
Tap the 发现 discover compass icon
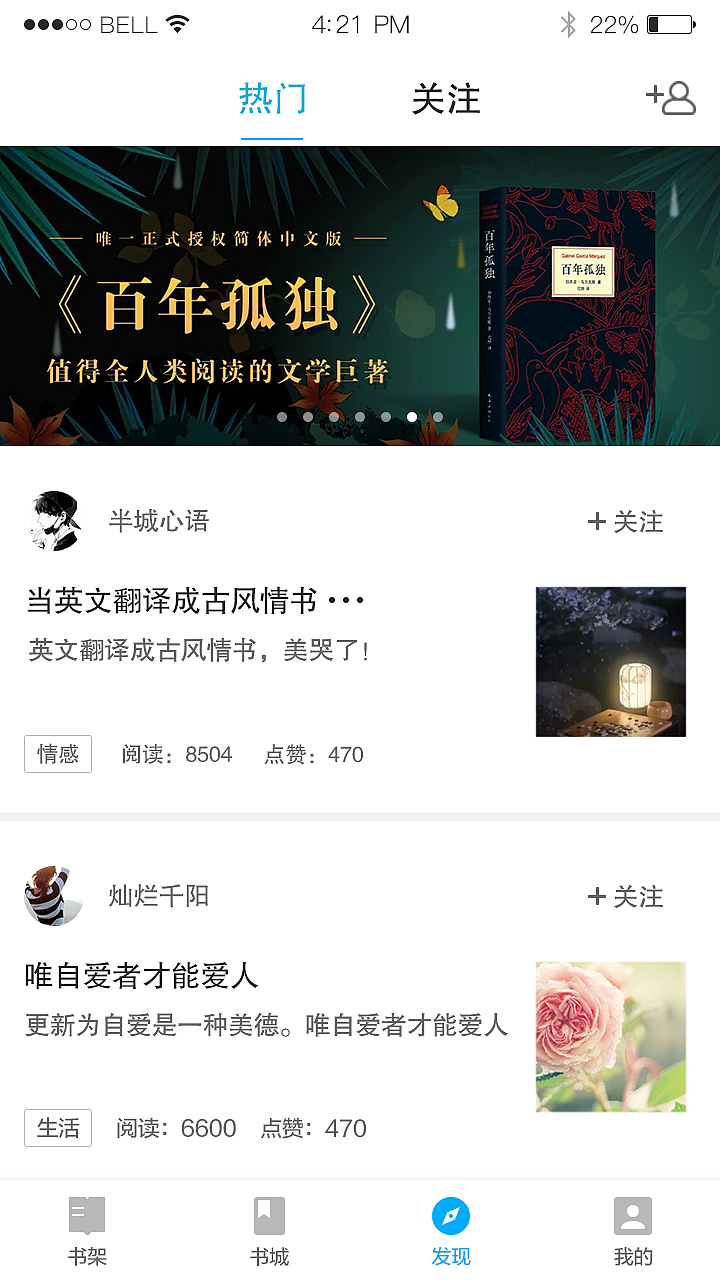pyautogui.click(x=450, y=1216)
